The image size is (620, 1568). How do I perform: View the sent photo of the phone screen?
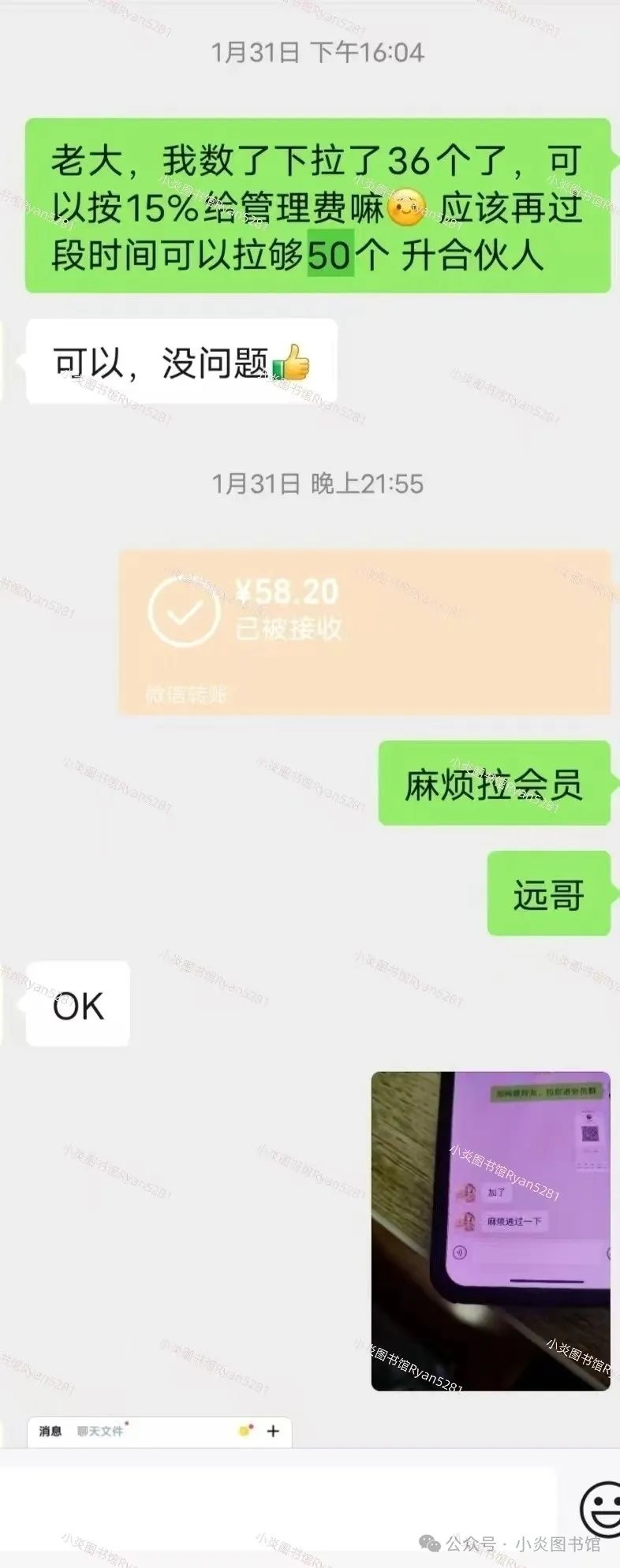(x=491, y=1230)
